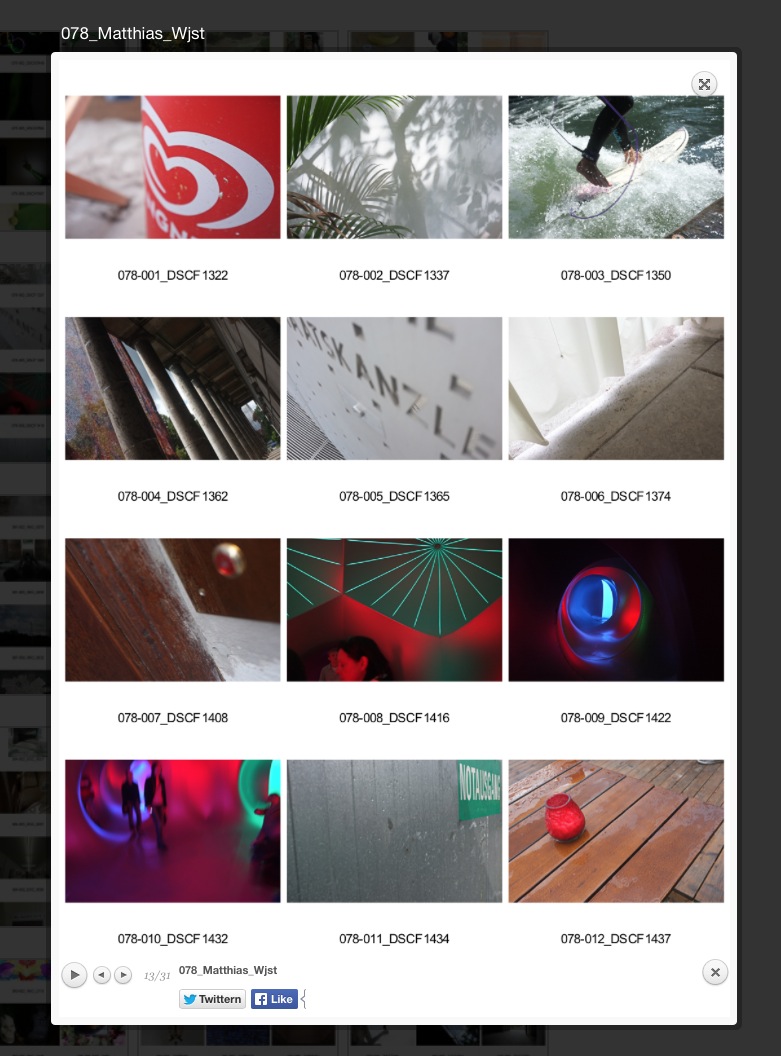Expand gallery to fullscreen
Viewport: 781px width, 1056px height.
pyautogui.click(x=704, y=84)
